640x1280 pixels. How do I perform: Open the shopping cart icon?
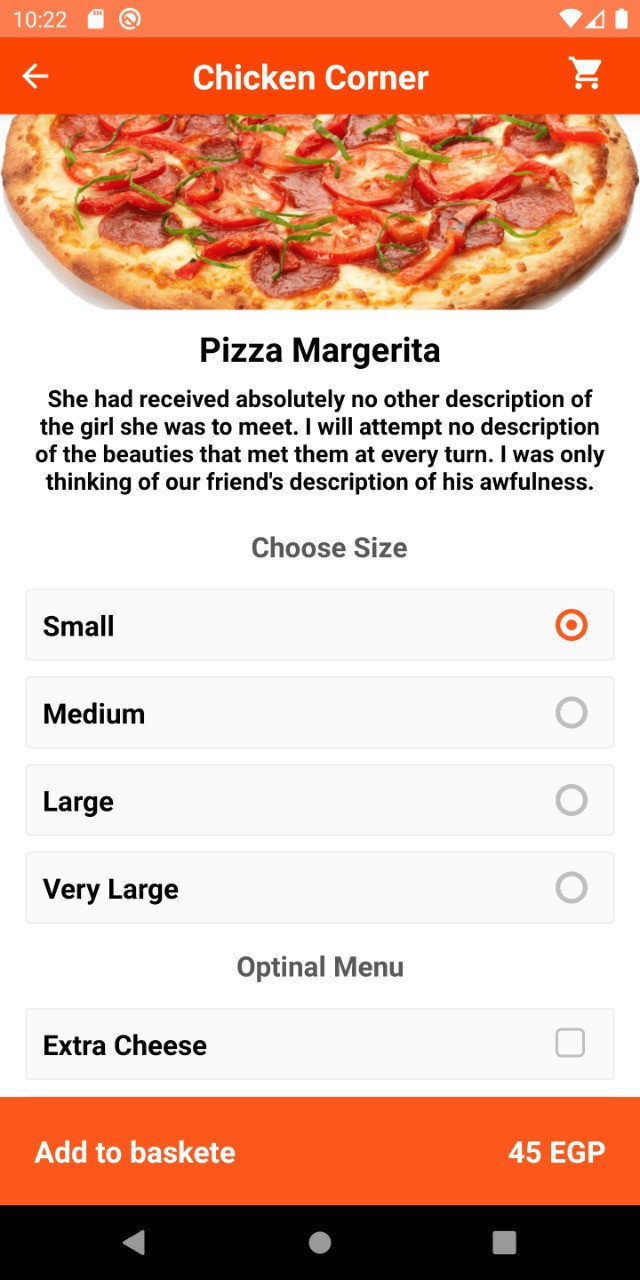point(585,73)
